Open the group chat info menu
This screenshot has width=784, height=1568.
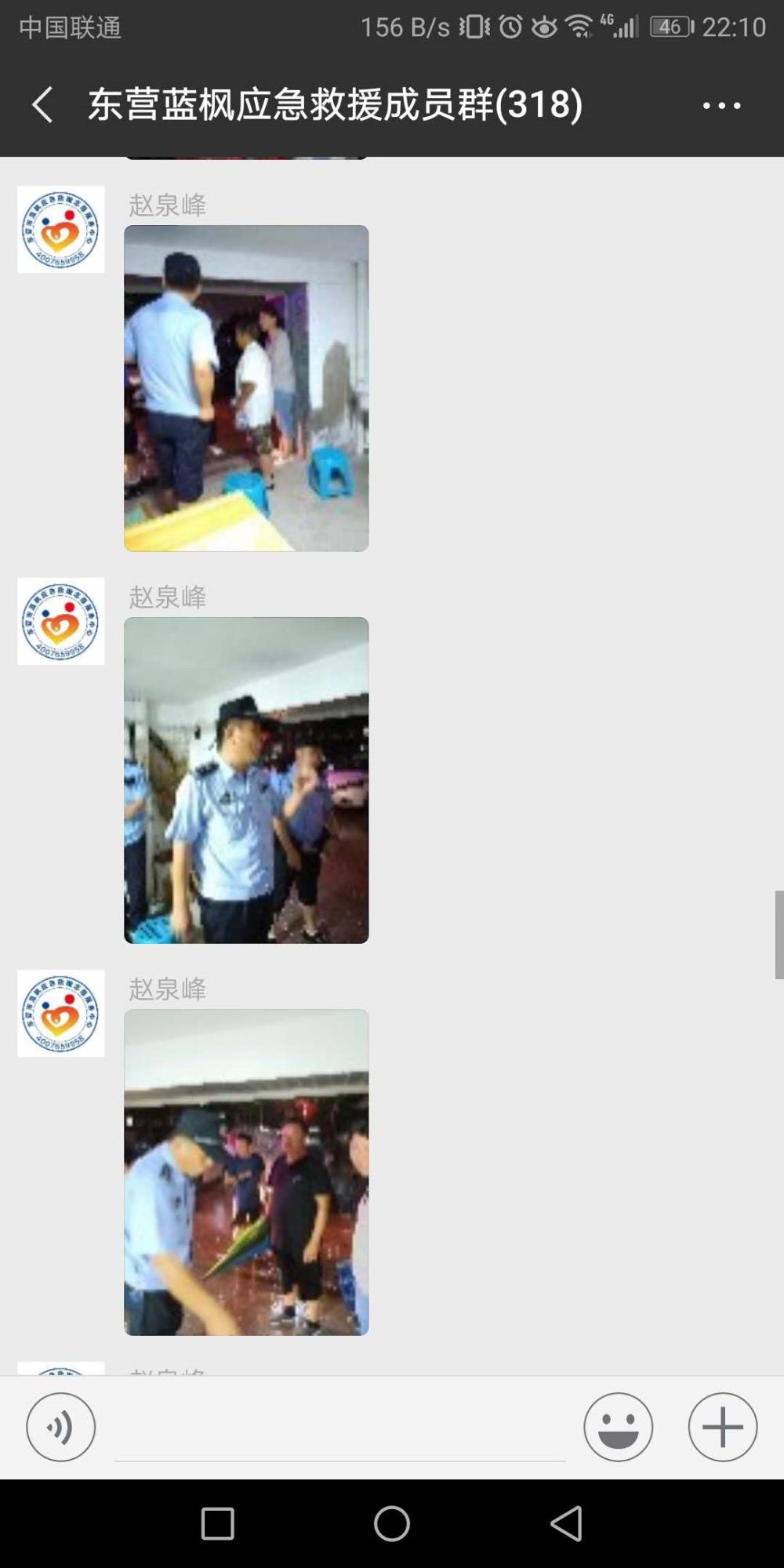click(x=721, y=105)
